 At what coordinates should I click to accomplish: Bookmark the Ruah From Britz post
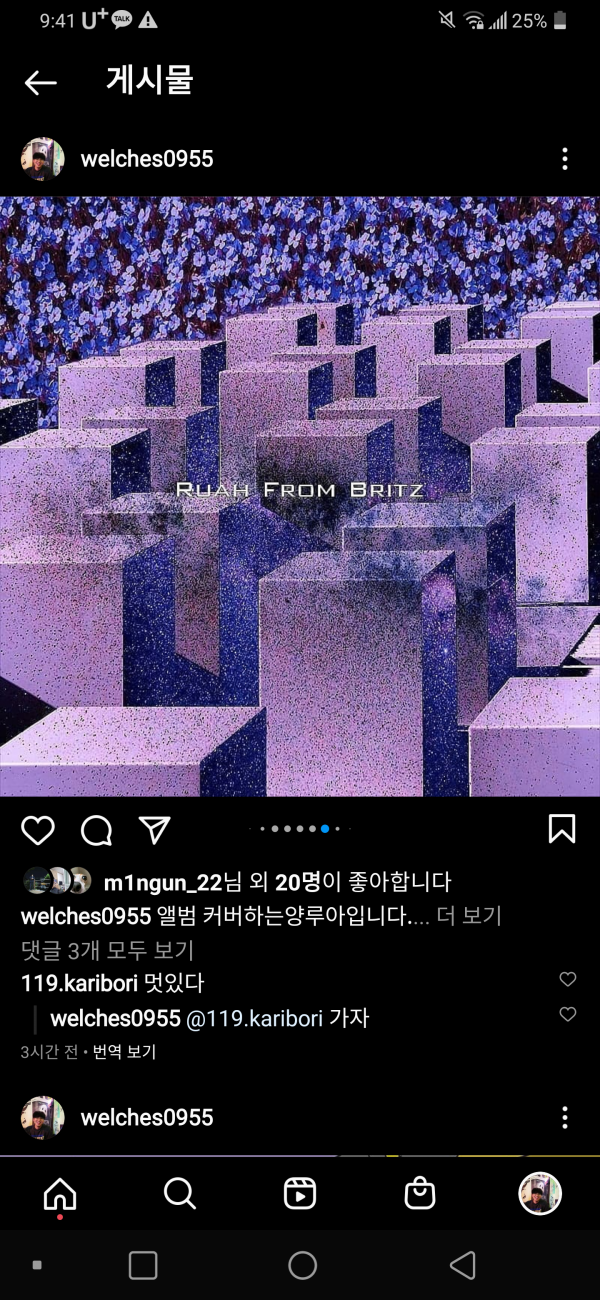pyautogui.click(x=561, y=829)
